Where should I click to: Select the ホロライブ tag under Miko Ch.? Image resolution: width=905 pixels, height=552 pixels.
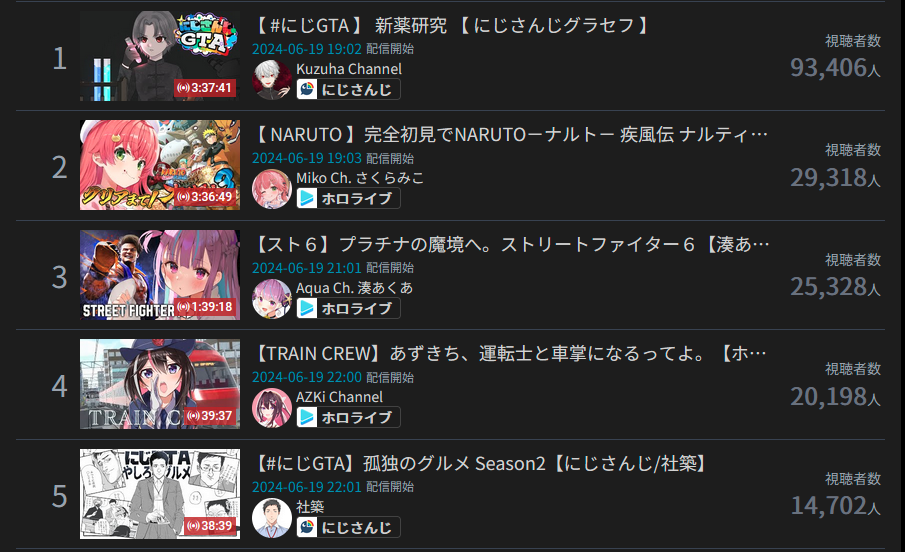348,198
